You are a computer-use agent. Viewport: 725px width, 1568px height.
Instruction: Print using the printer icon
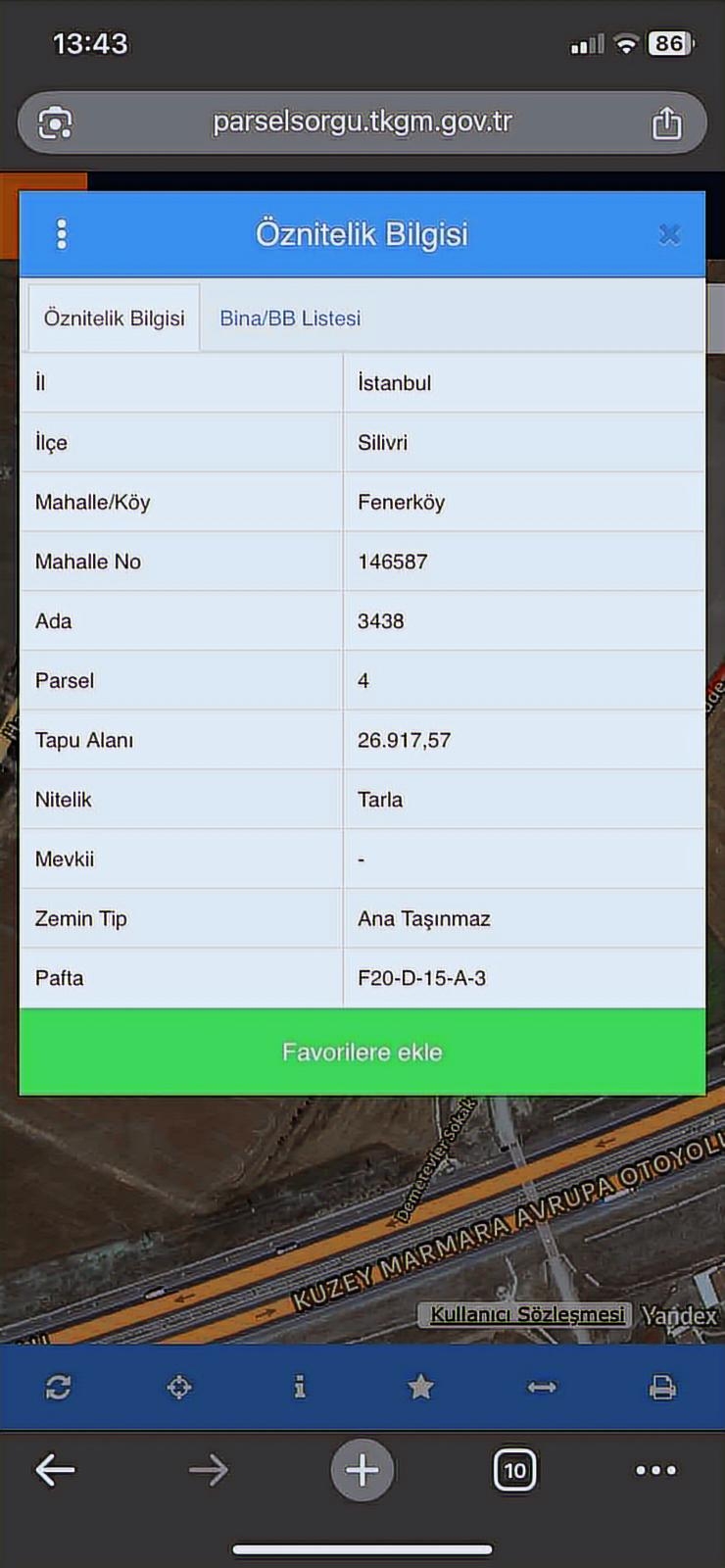[x=663, y=1387]
